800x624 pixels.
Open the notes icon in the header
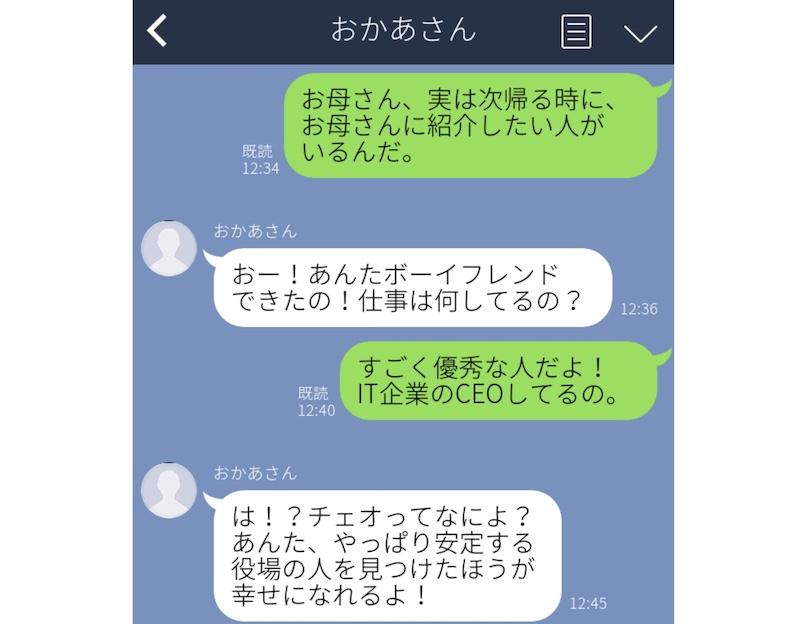pyautogui.click(x=576, y=31)
